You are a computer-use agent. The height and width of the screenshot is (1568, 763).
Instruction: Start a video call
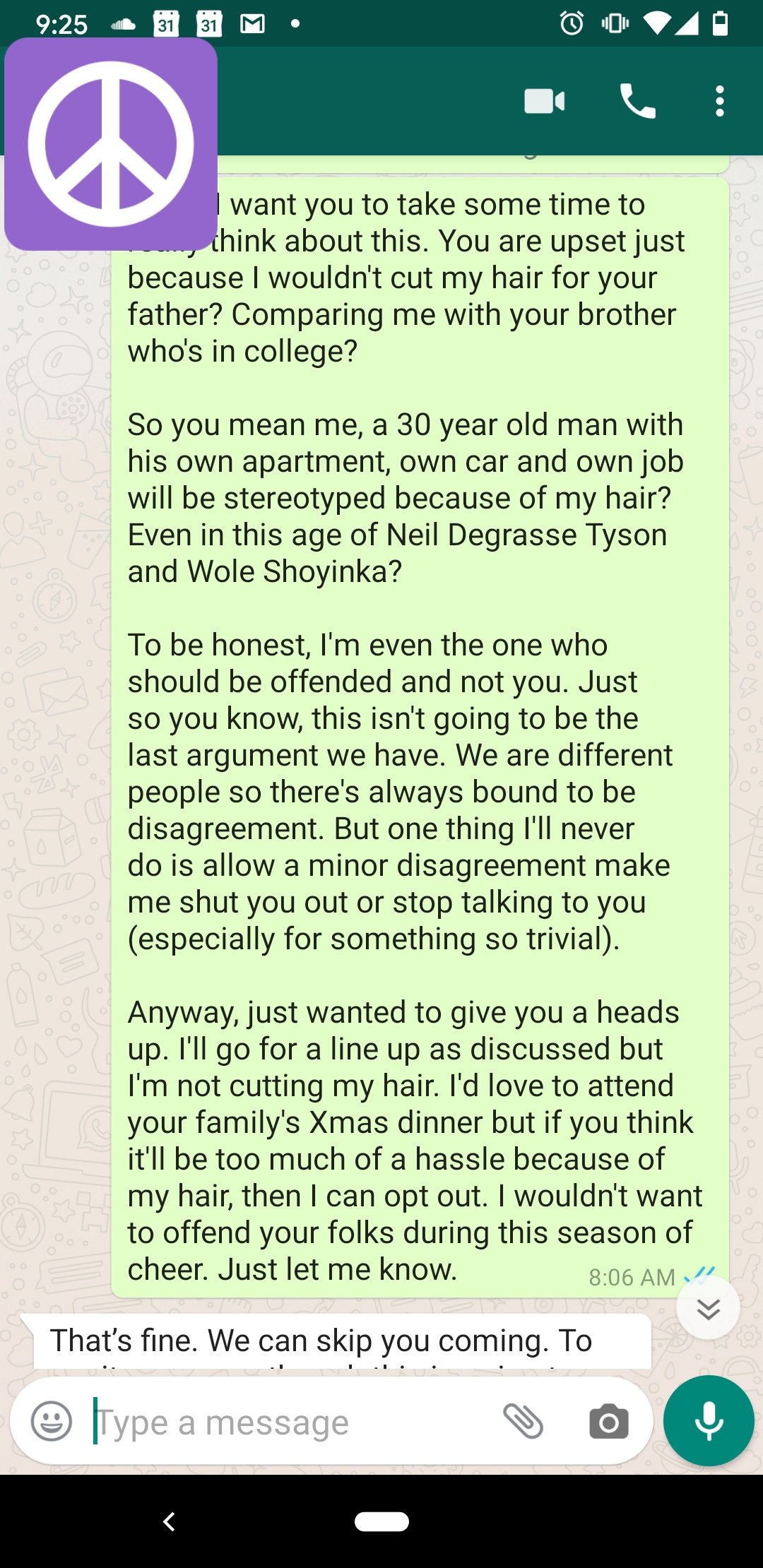(544, 102)
